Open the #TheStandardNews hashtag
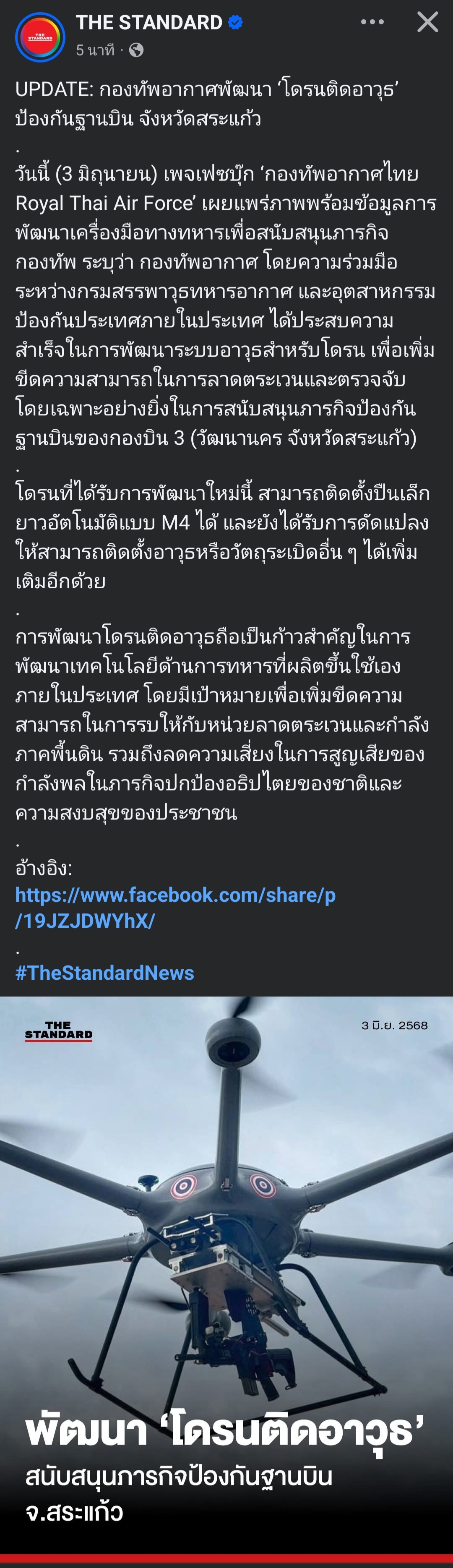The height and width of the screenshot is (1568, 453). 104,972
